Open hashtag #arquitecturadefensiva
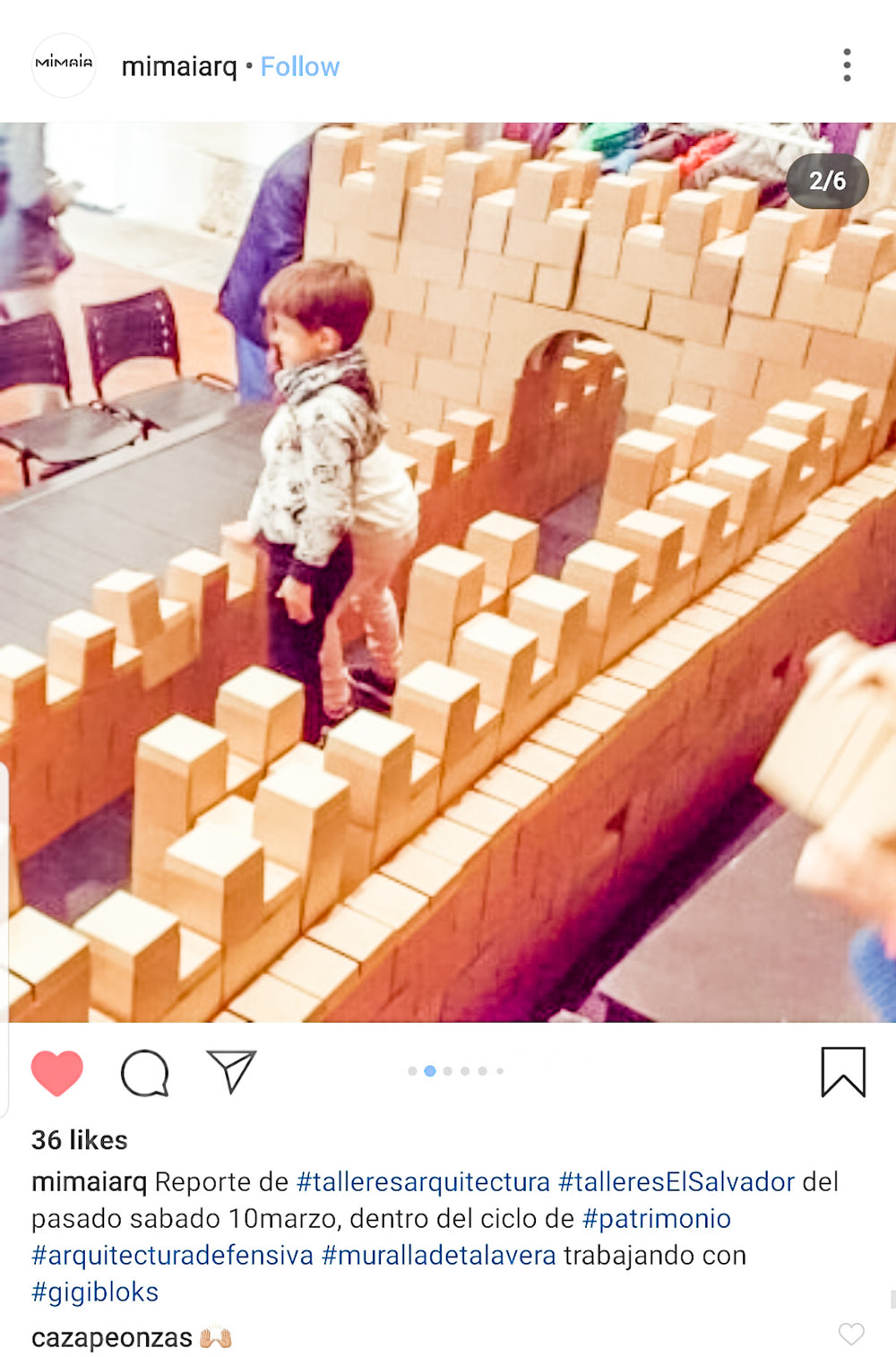This screenshot has height=1357, width=896. [172, 1255]
